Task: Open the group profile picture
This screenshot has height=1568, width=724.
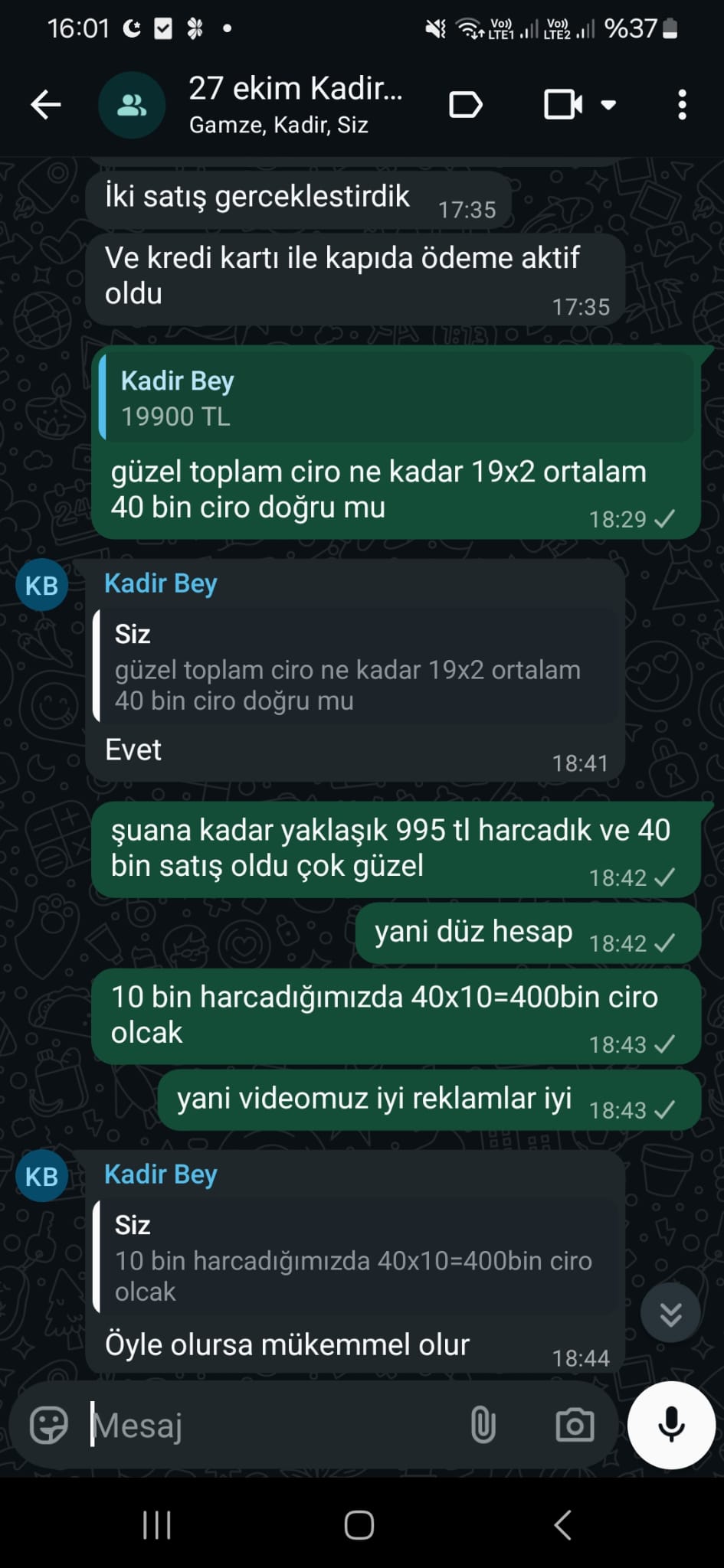Action: 132,105
